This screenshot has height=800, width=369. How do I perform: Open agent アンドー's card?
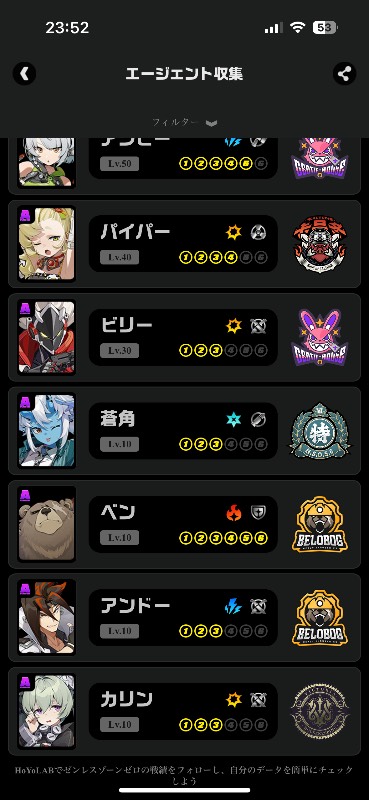tap(184, 618)
